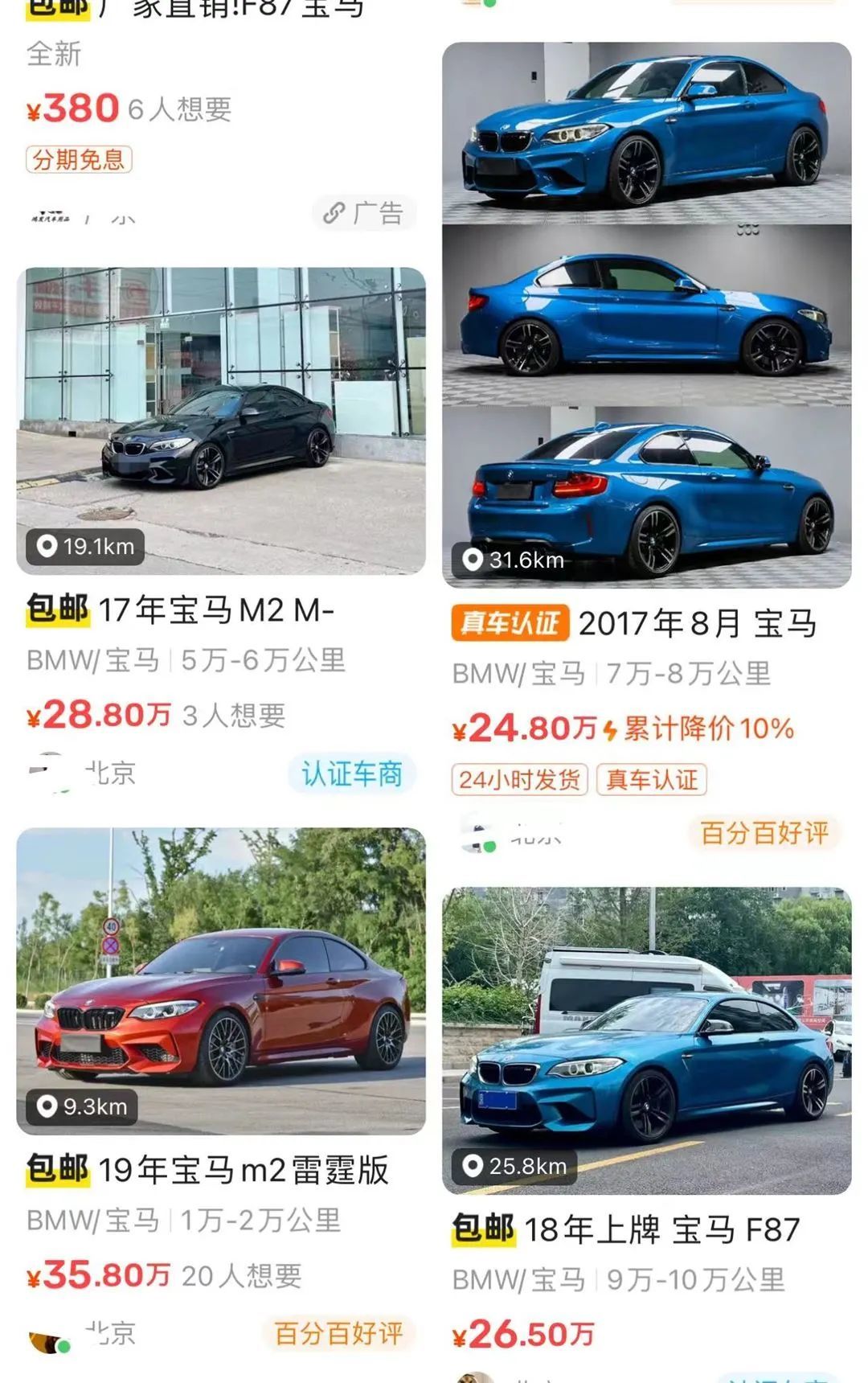868x1383 pixels.
Task: Open the 18年上牌 宝马 F87 listing
Action: click(x=646, y=1040)
